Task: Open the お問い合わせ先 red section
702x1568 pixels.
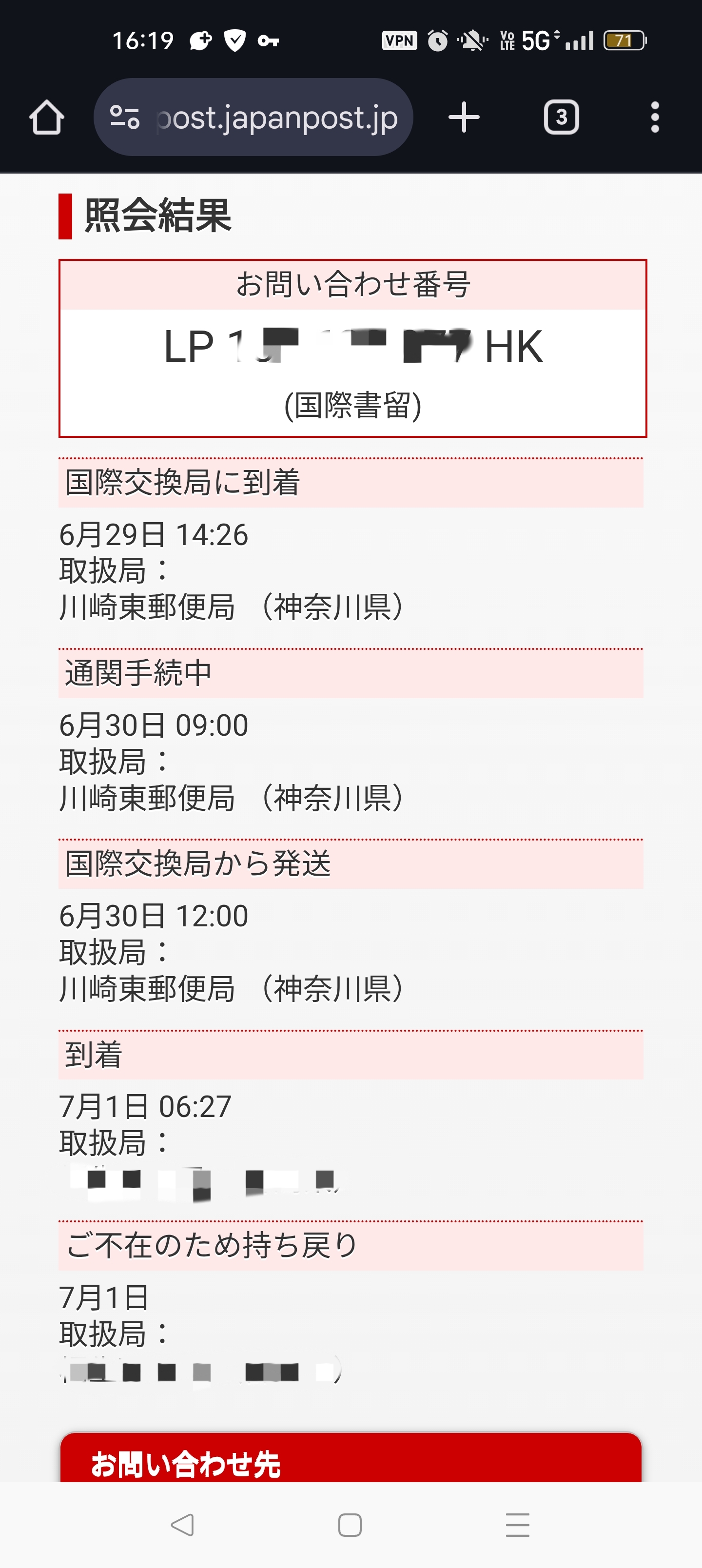Action: tap(351, 1458)
